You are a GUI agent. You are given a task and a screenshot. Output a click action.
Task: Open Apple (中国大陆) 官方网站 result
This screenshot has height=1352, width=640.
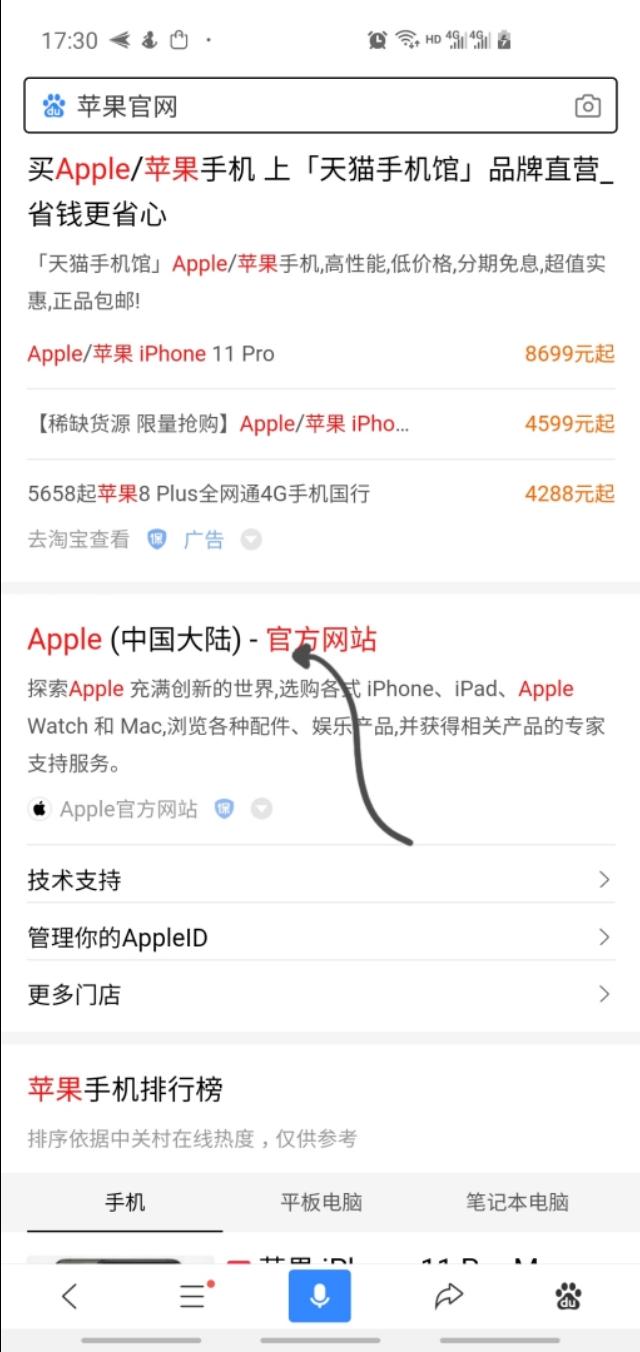(202, 640)
